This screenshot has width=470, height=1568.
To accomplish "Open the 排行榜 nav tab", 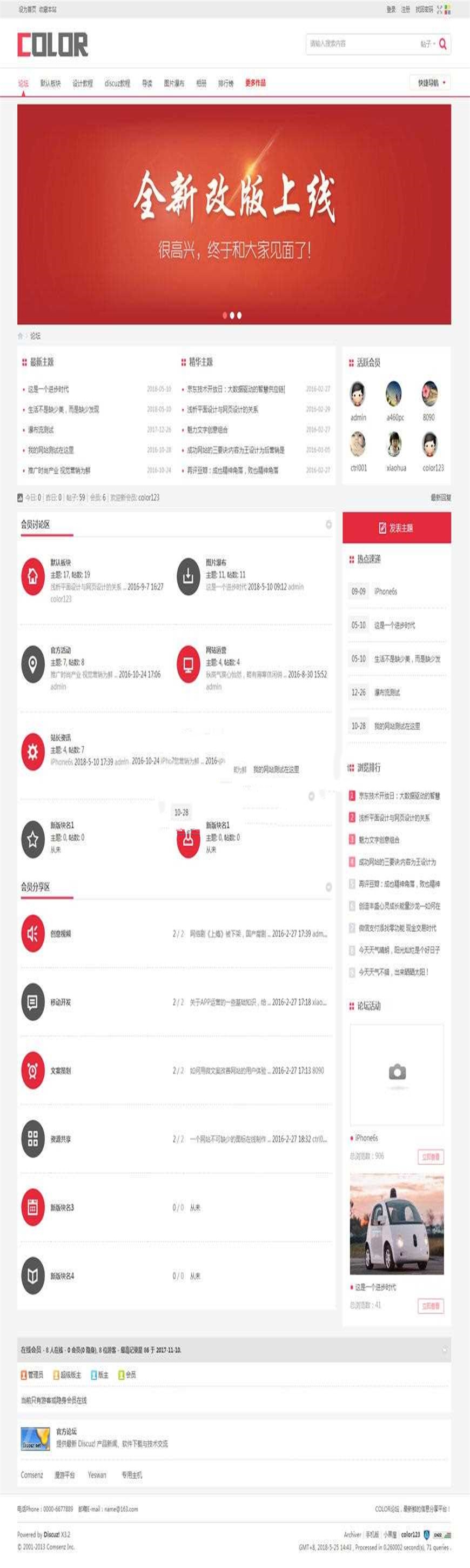I will [x=226, y=83].
